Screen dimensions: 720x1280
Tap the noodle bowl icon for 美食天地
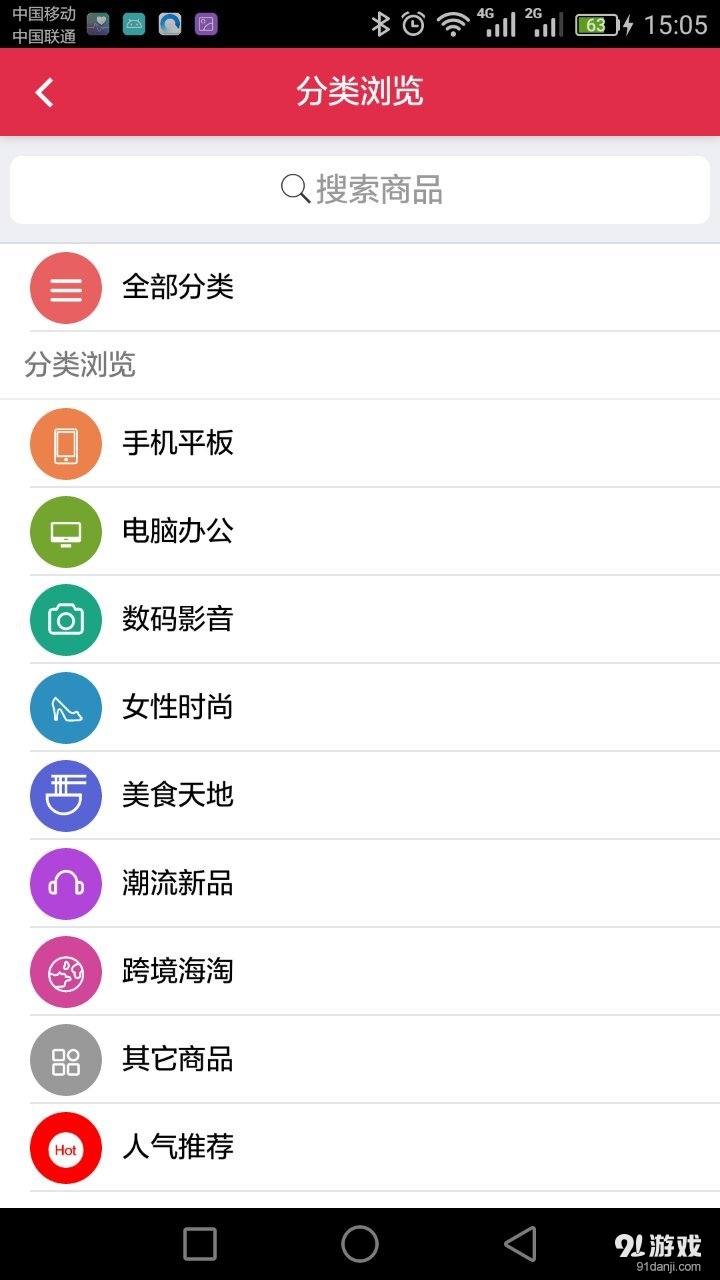[66, 796]
